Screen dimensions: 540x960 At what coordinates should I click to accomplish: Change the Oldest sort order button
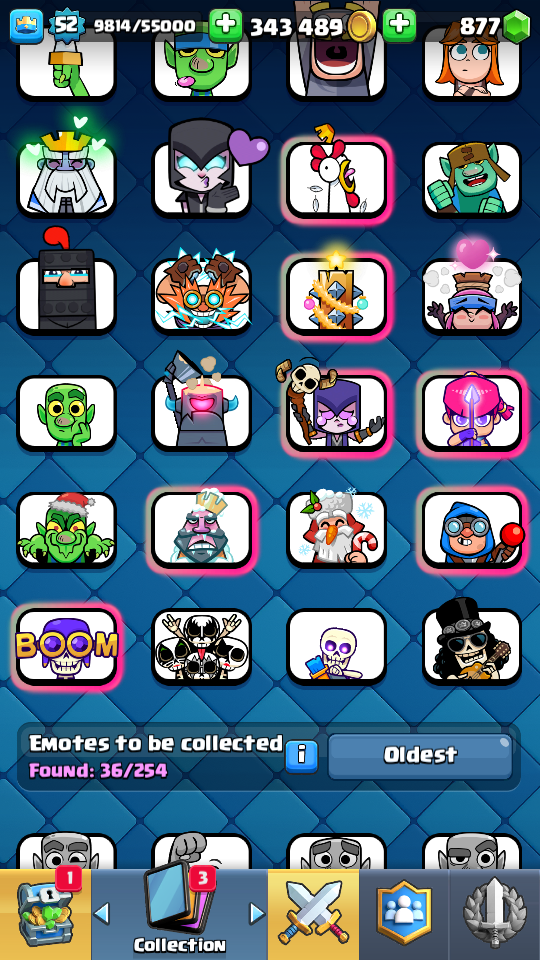pos(420,756)
